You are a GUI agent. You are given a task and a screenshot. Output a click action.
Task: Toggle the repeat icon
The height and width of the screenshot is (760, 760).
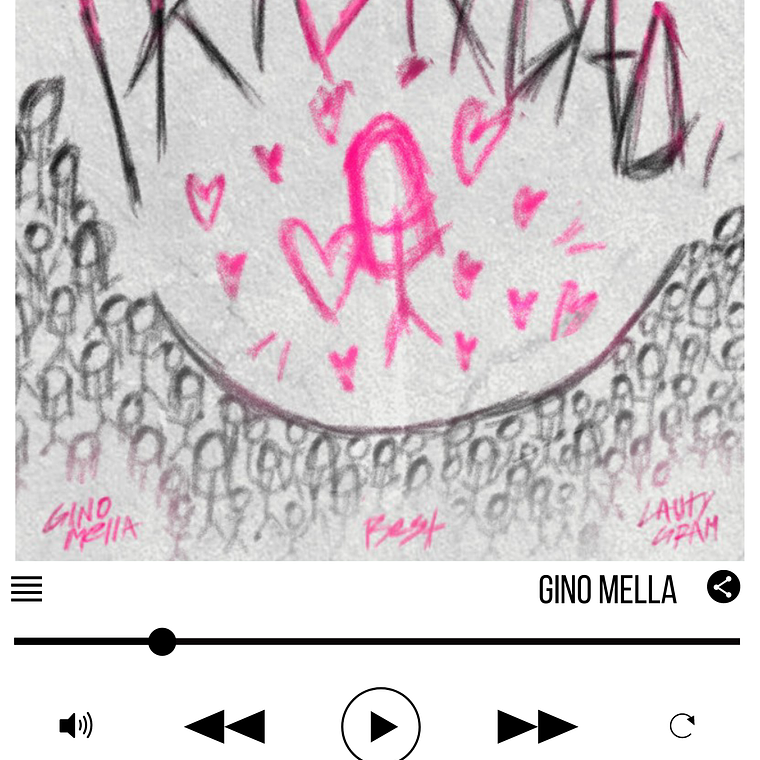point(682,726)
